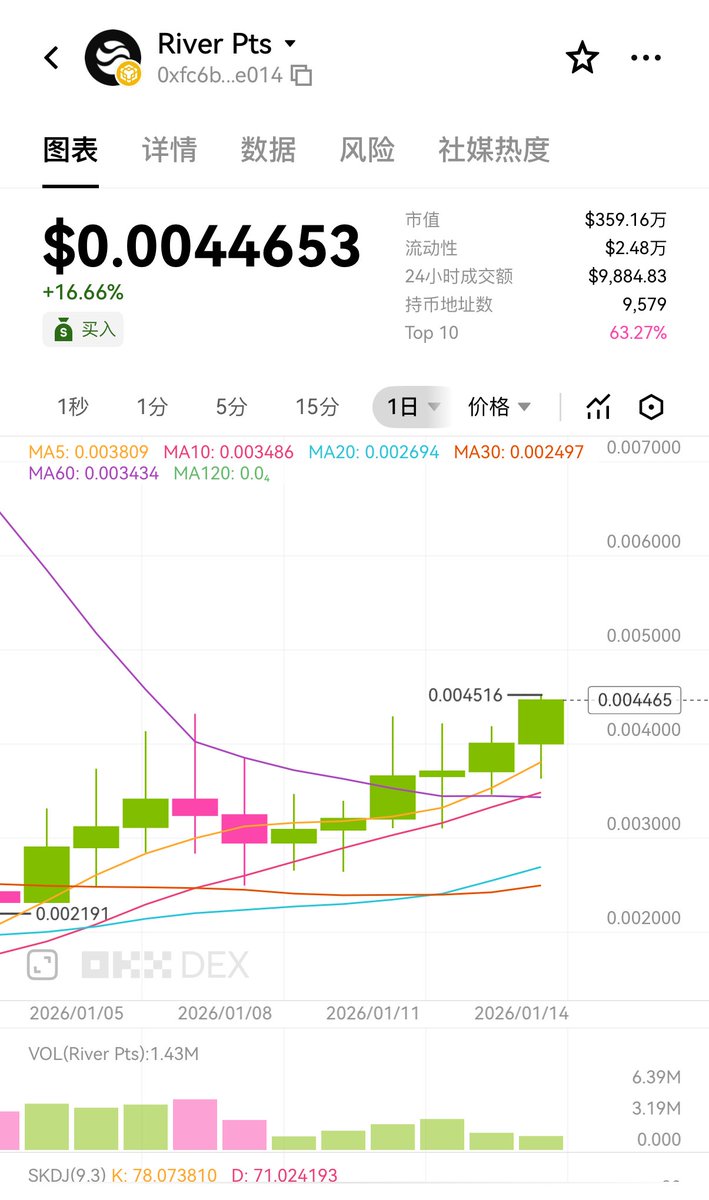Choose the 15分 chart interval
Viewport: 709px width, 1200px height.
[317, 407]
